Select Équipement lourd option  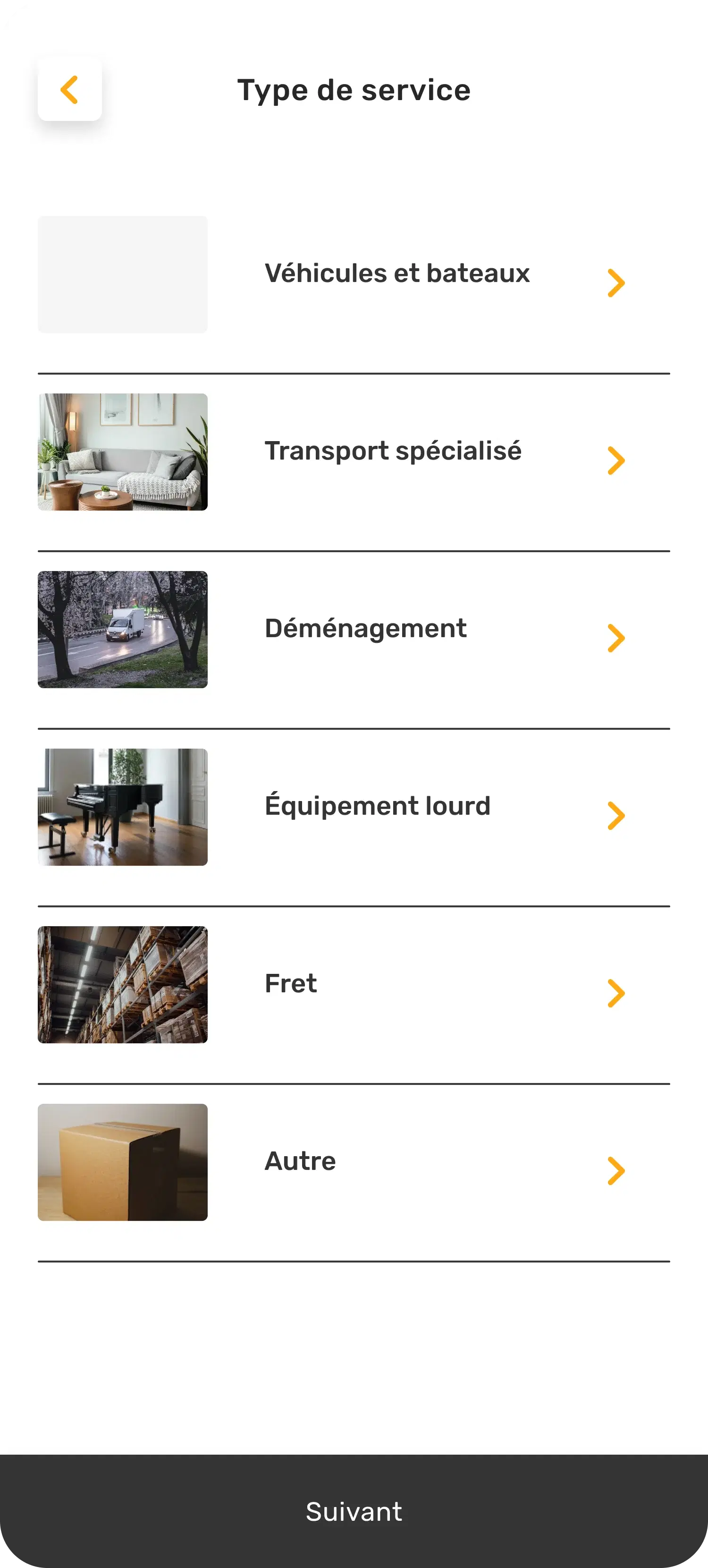point(377,807)
